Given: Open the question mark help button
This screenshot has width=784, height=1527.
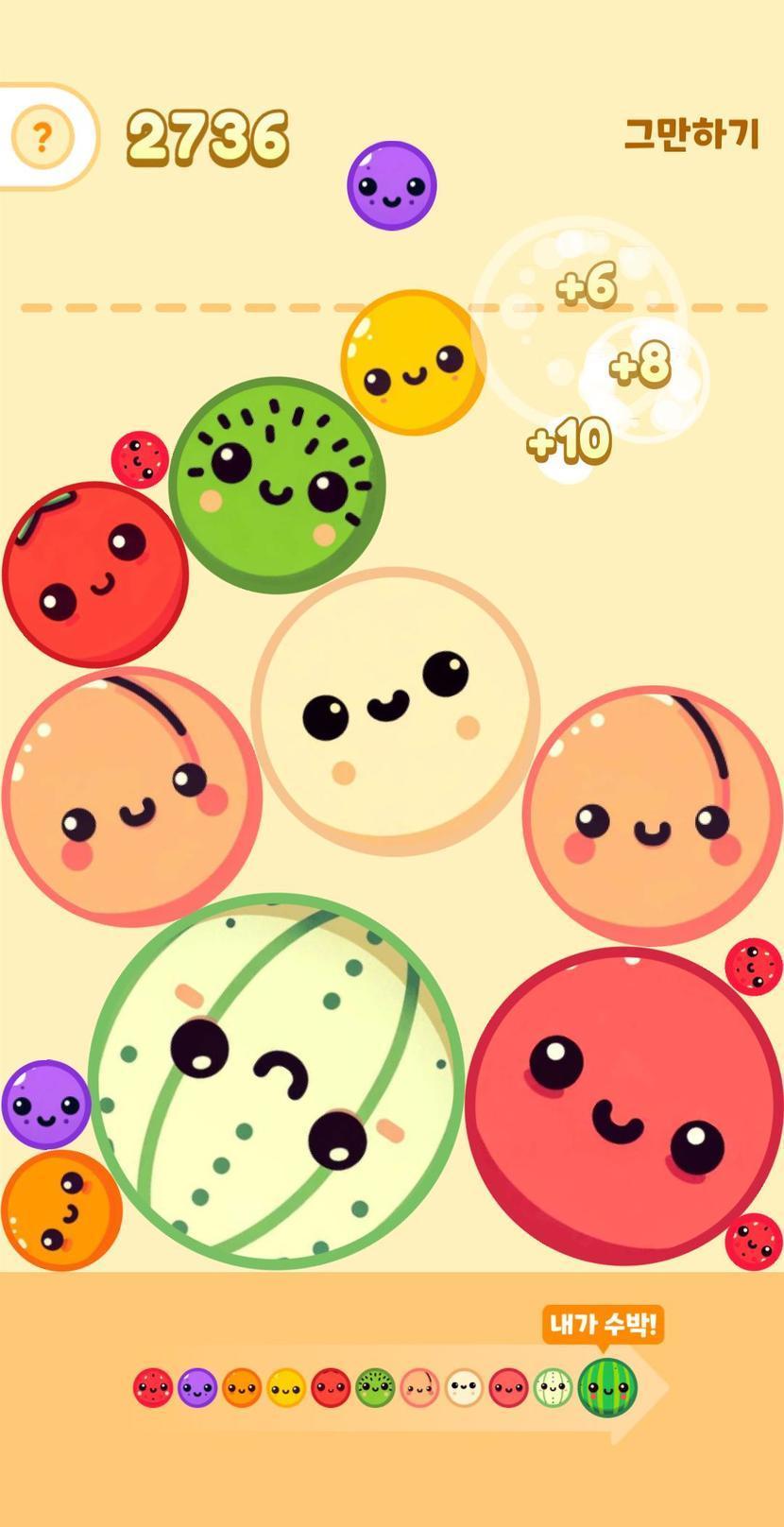Looking at the screenshot, I should pyautogui.click(x=42, y=138).
